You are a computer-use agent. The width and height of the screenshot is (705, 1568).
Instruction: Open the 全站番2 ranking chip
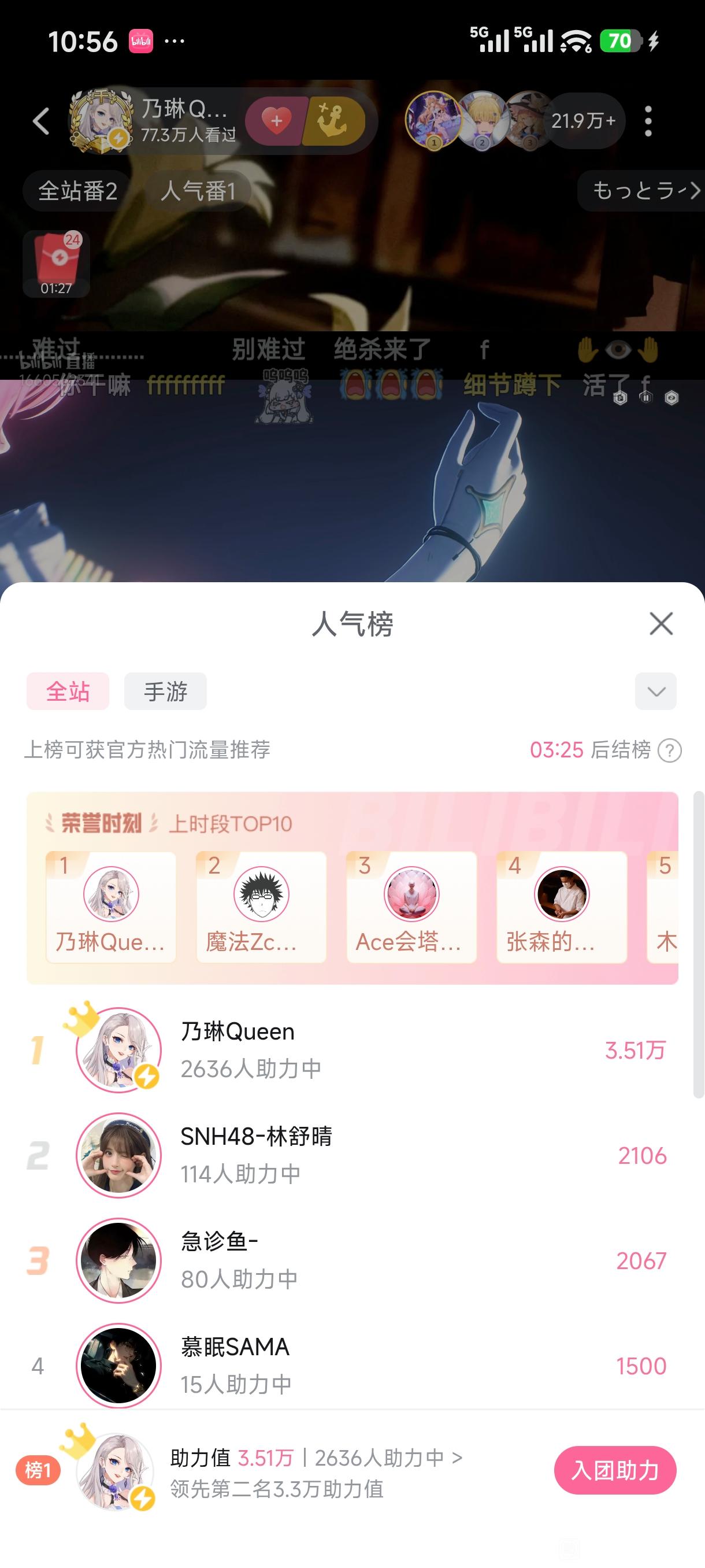(77, 191)
